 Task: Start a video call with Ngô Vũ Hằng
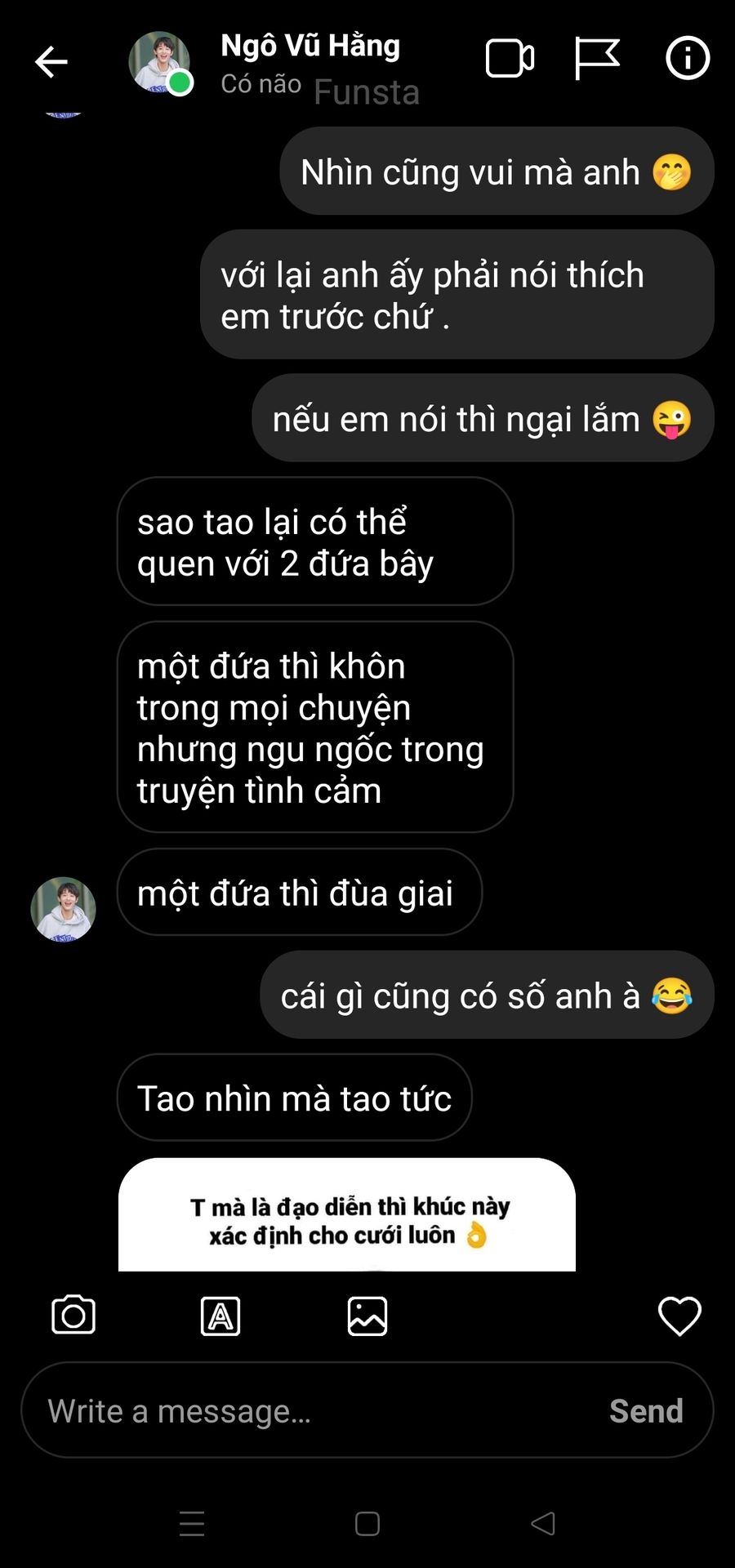tap(510, 59)
